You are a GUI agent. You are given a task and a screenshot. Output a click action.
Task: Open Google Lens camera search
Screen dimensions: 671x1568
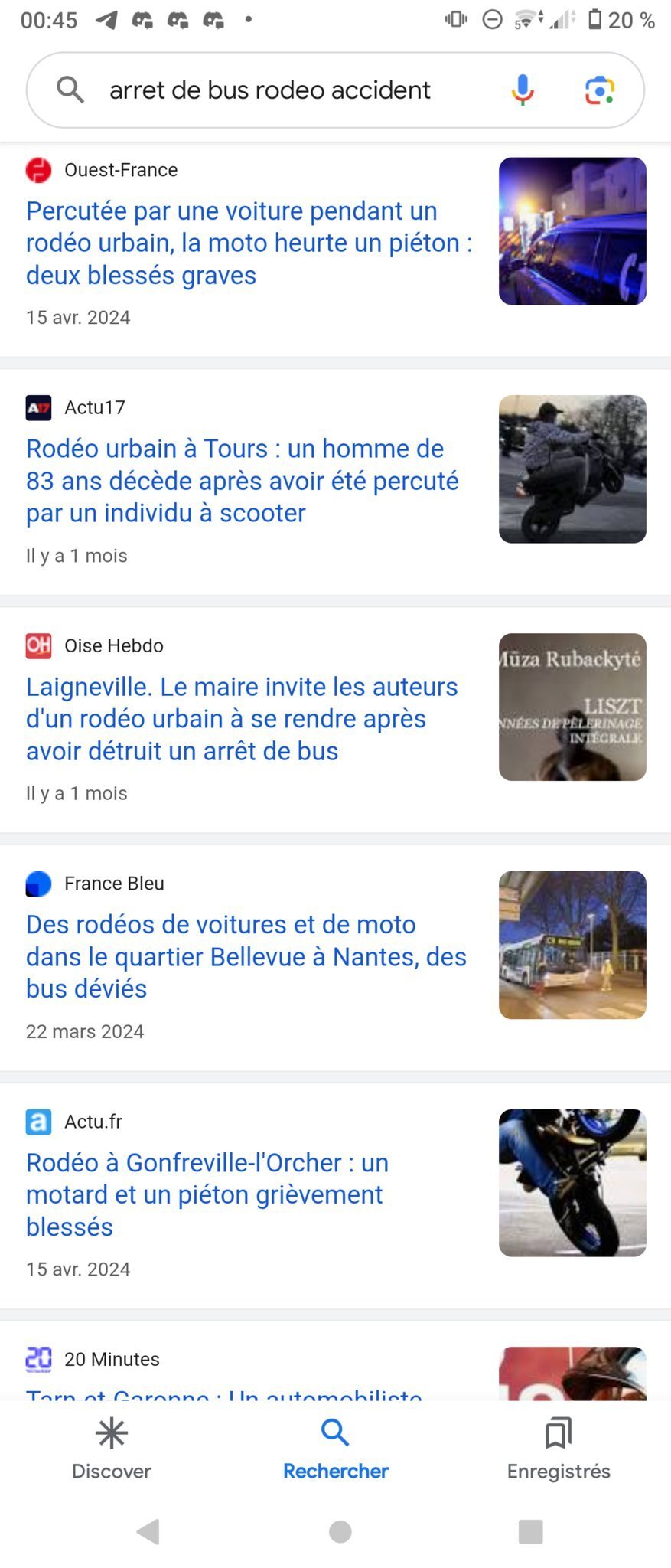pyautogui.click(x=600, y=90)
